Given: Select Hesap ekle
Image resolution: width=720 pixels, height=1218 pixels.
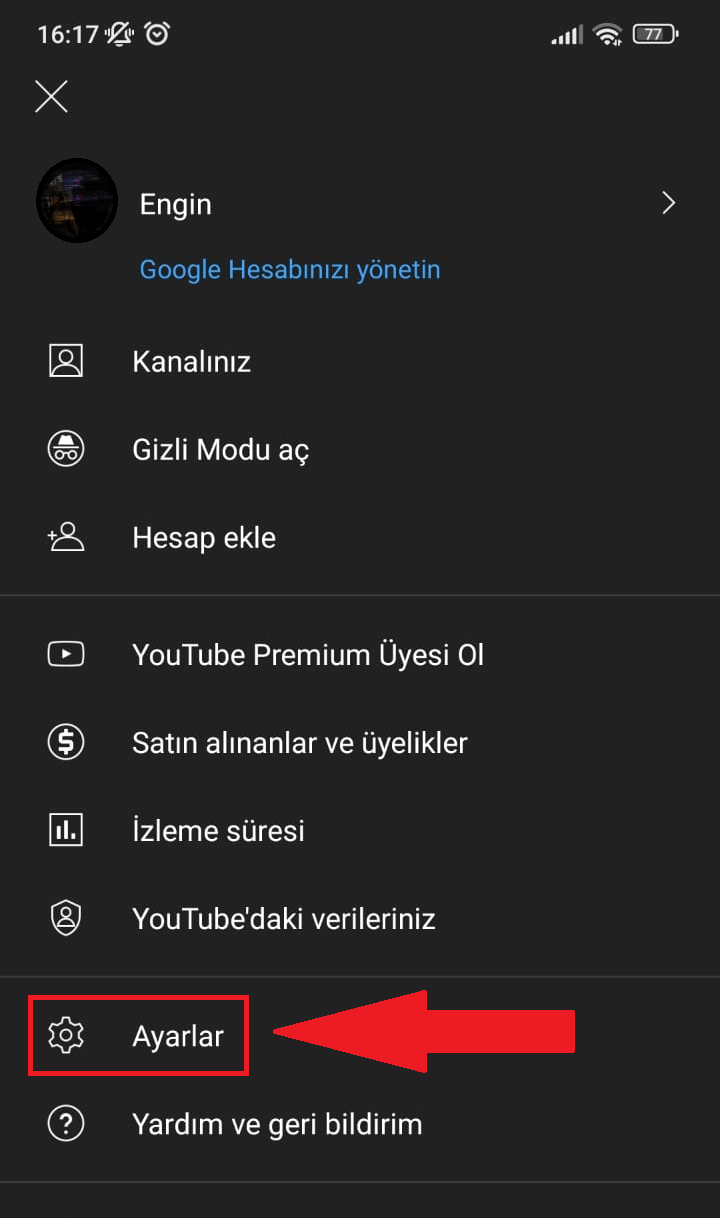Looking at the screenshot, I should pyautogui.click(x=203, y=537).
